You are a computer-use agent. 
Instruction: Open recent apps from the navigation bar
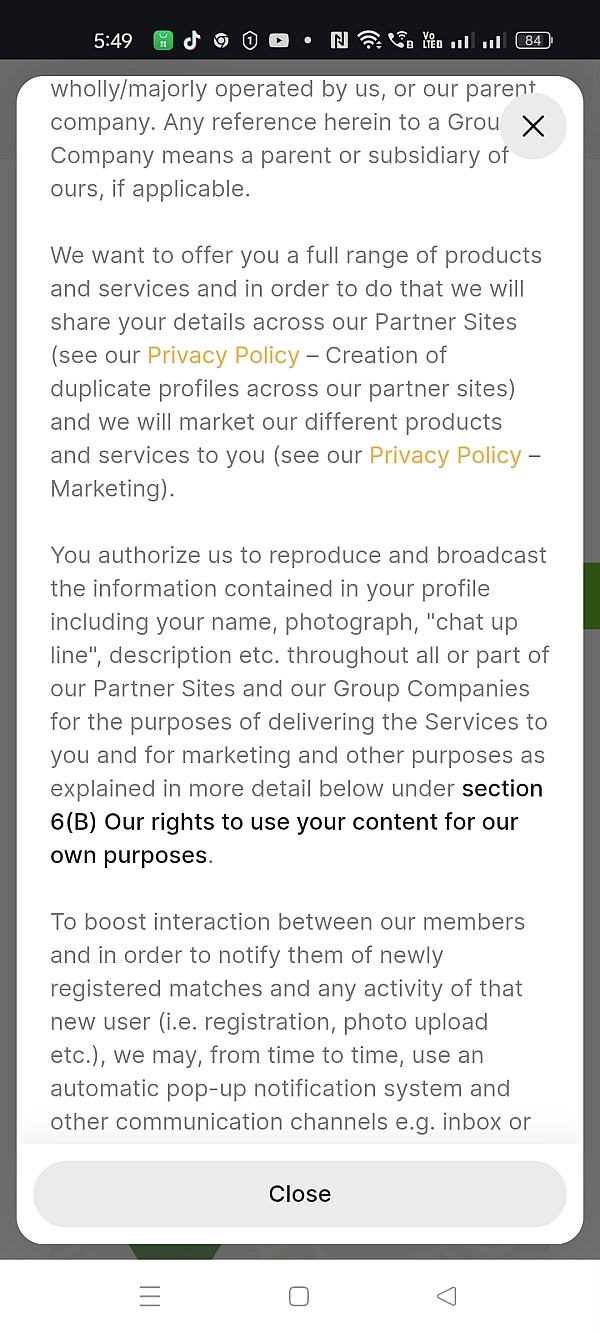pyautogui.click(x=150, y=1296)
